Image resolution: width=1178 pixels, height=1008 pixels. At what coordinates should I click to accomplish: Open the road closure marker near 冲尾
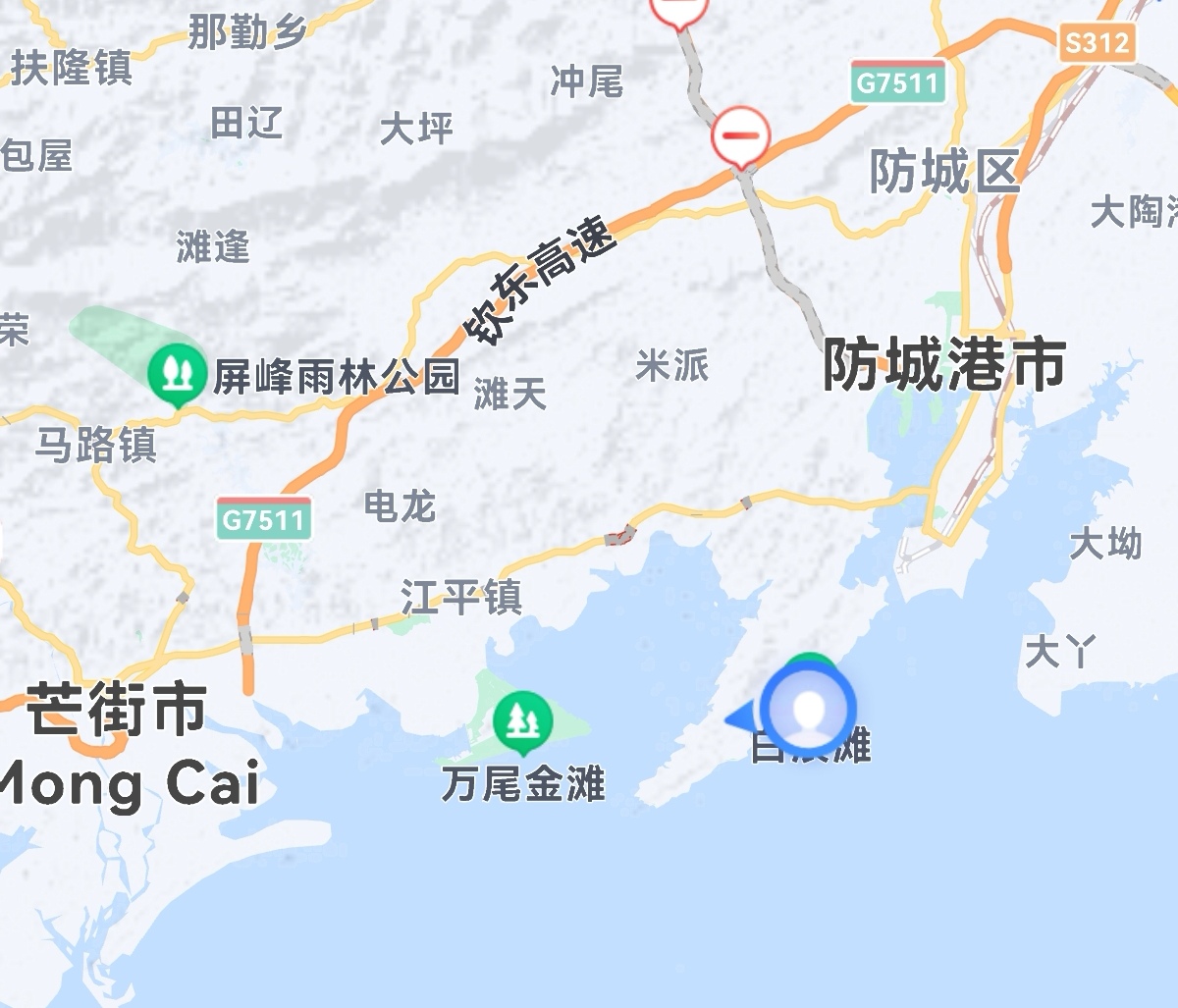coord(679,8)
